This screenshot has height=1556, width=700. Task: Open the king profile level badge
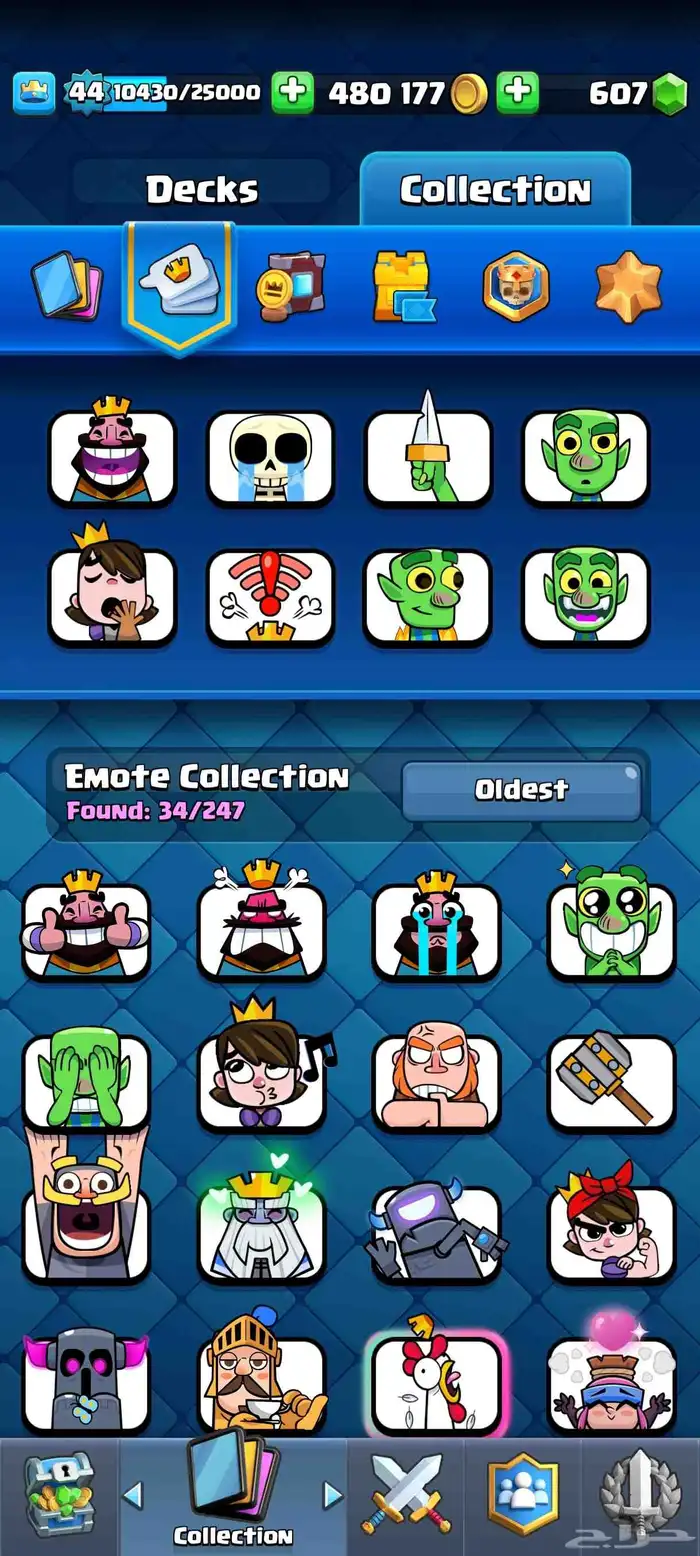click(34, 93)
